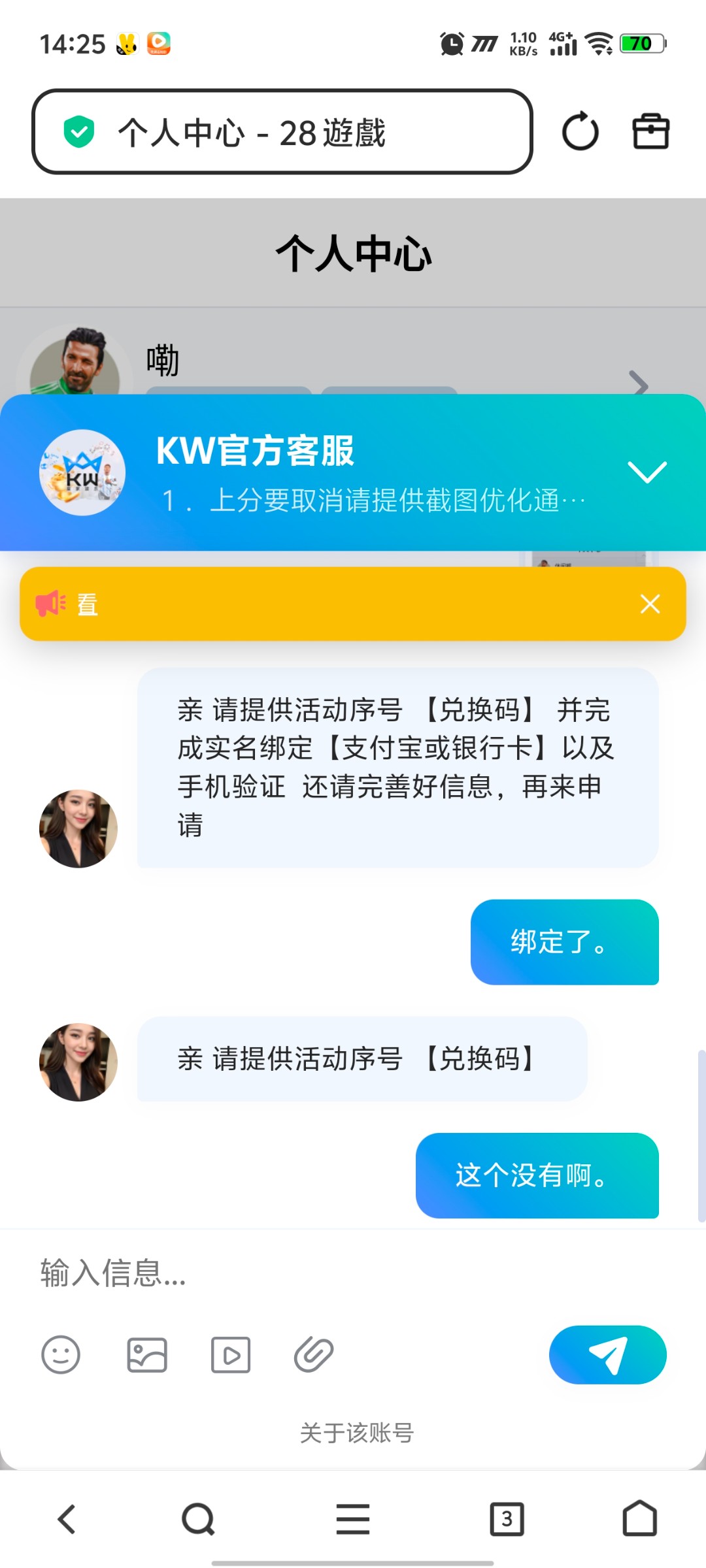This screenshot has width=706, height=1568.
Task: Open the 关于该账号 link
Action: click(x=356, y=1433)
